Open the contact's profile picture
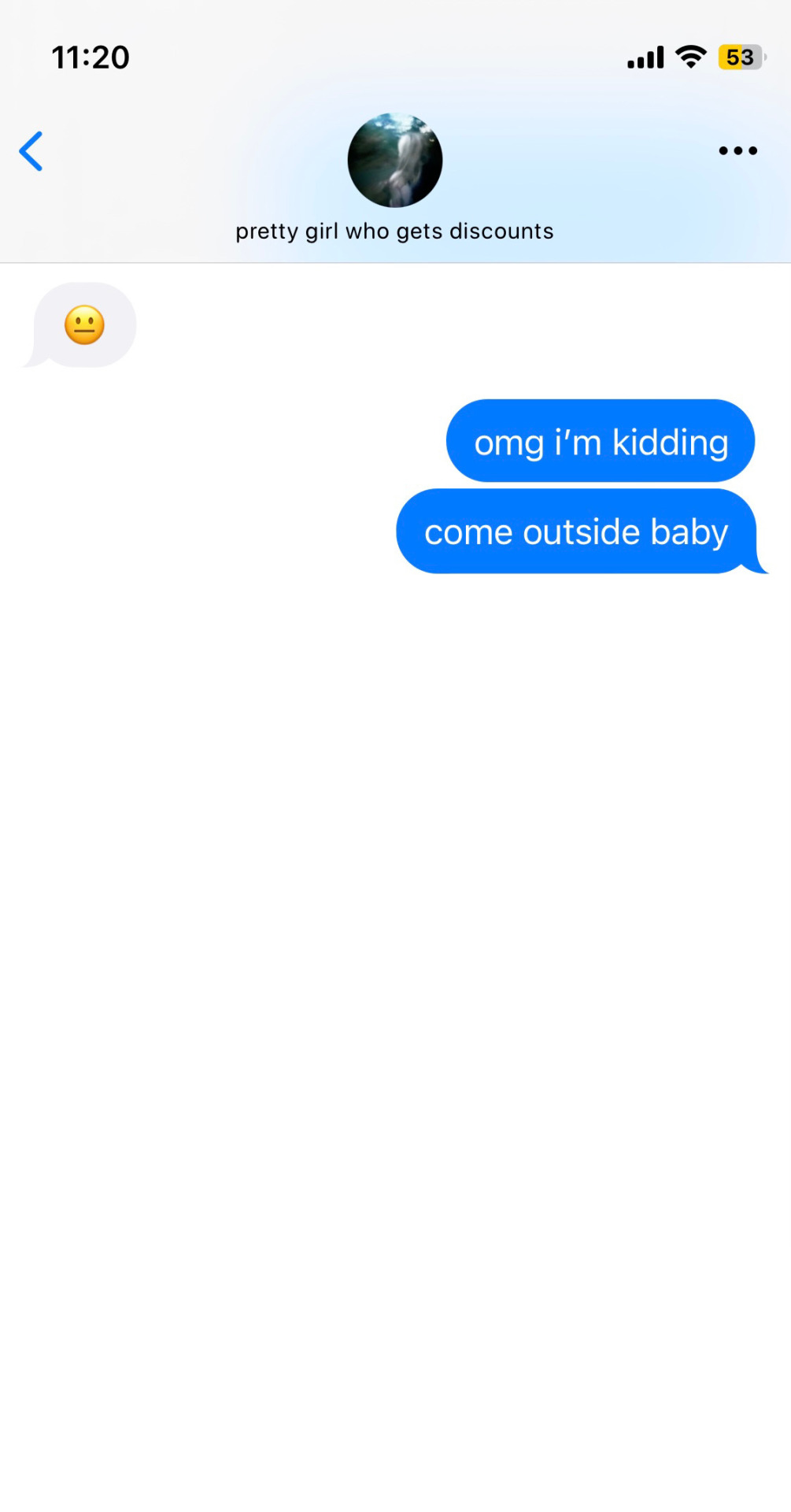 (x=395, y=161)
